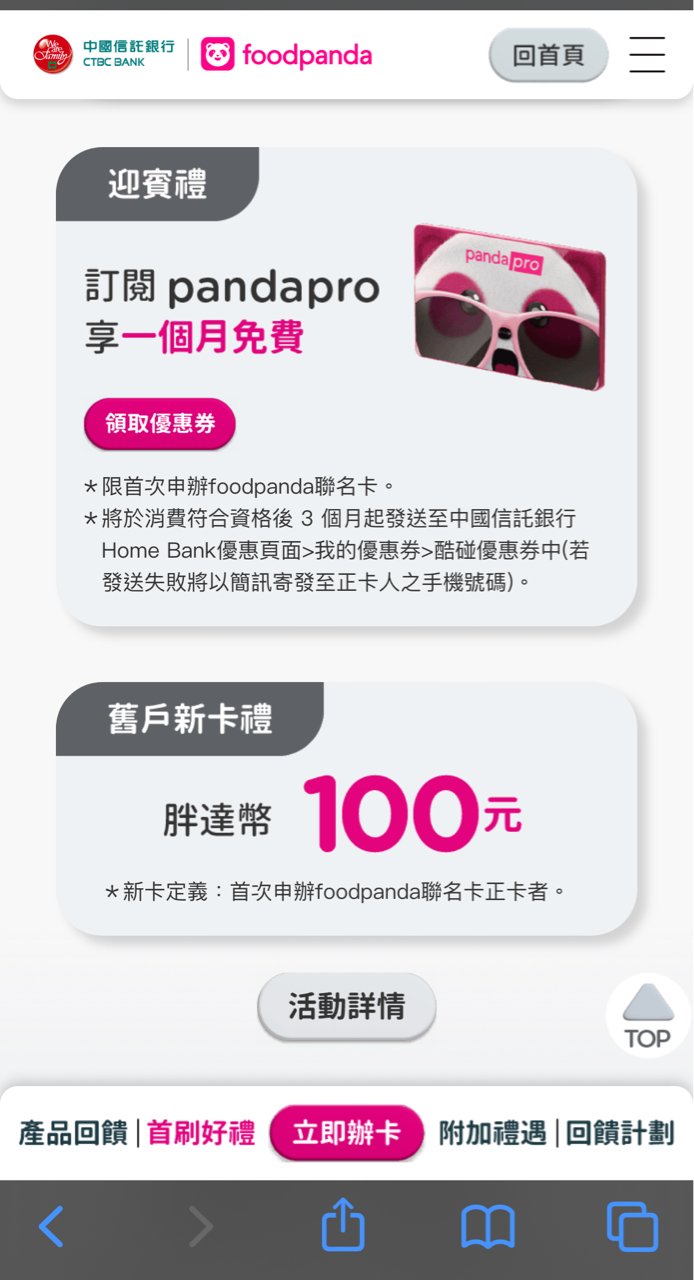Switch to the 附加禮遇 section
Image resolution: width=694 pixels, height=1280 pixels.
point(493,1133)
